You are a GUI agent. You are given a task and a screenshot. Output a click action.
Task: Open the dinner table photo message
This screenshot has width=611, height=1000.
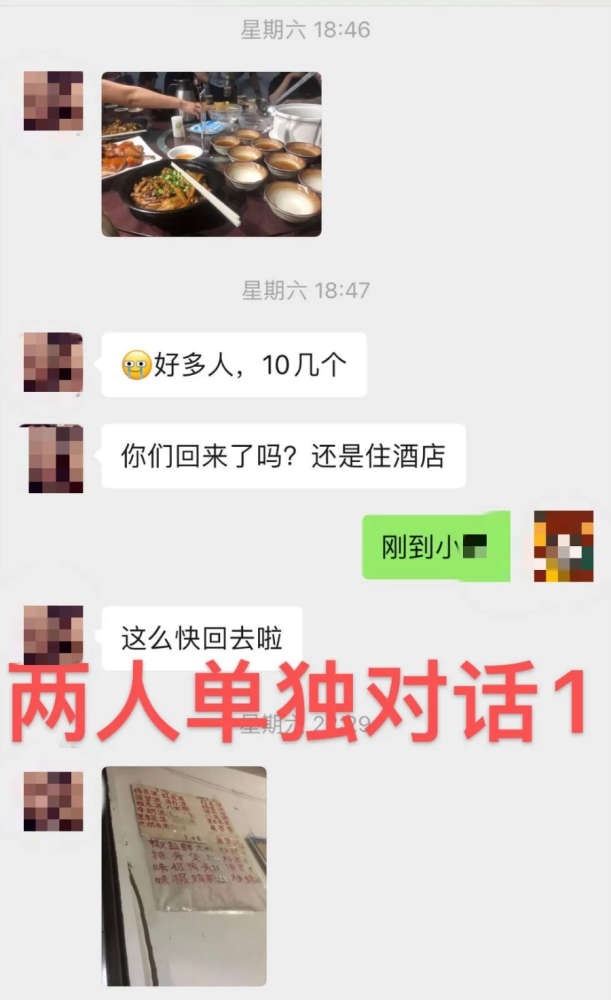tap(211, 154)
